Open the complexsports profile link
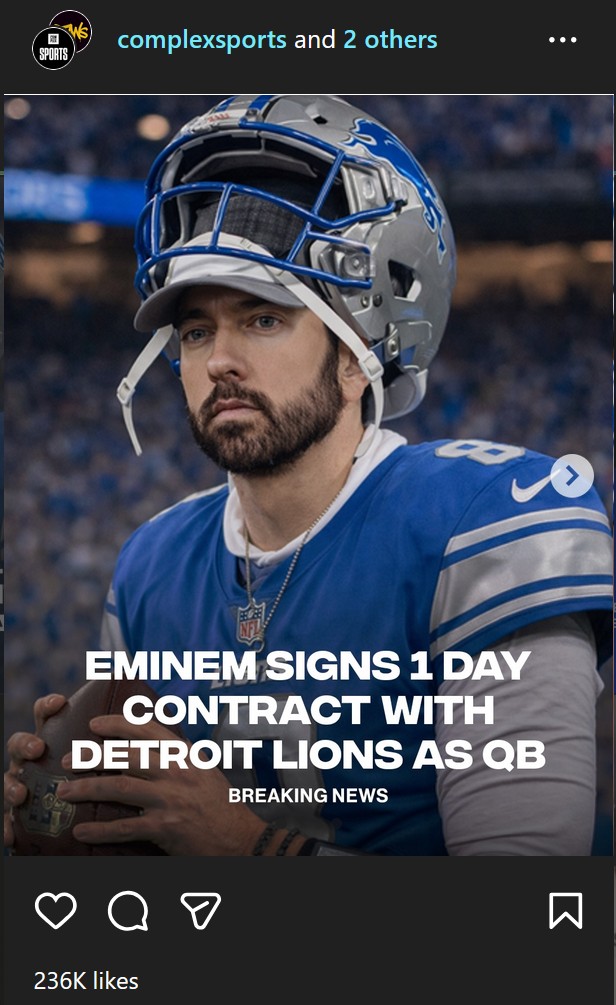 click(x=201, y=40)
